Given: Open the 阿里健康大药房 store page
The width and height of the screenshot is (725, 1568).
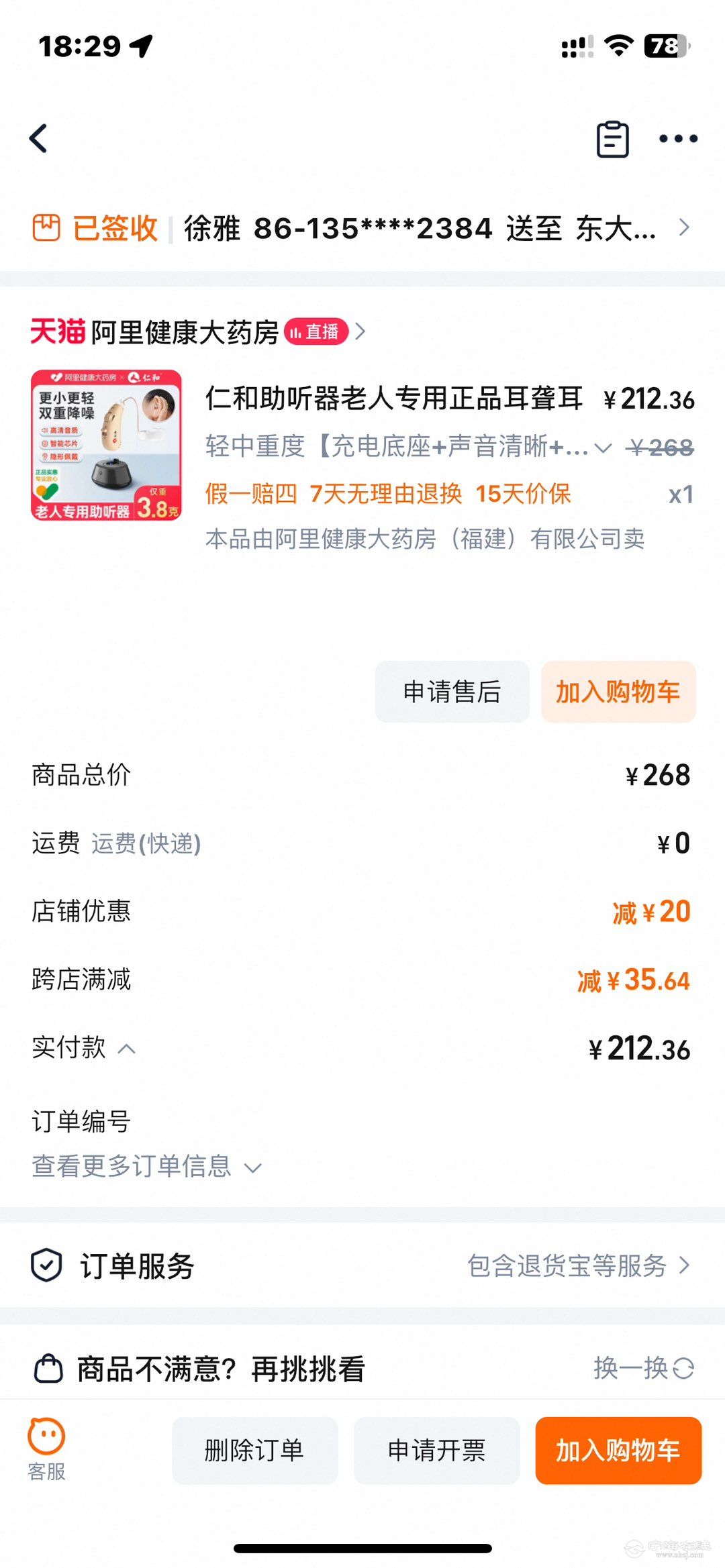Looking at the screenshot, I should [x=185, y=332].
